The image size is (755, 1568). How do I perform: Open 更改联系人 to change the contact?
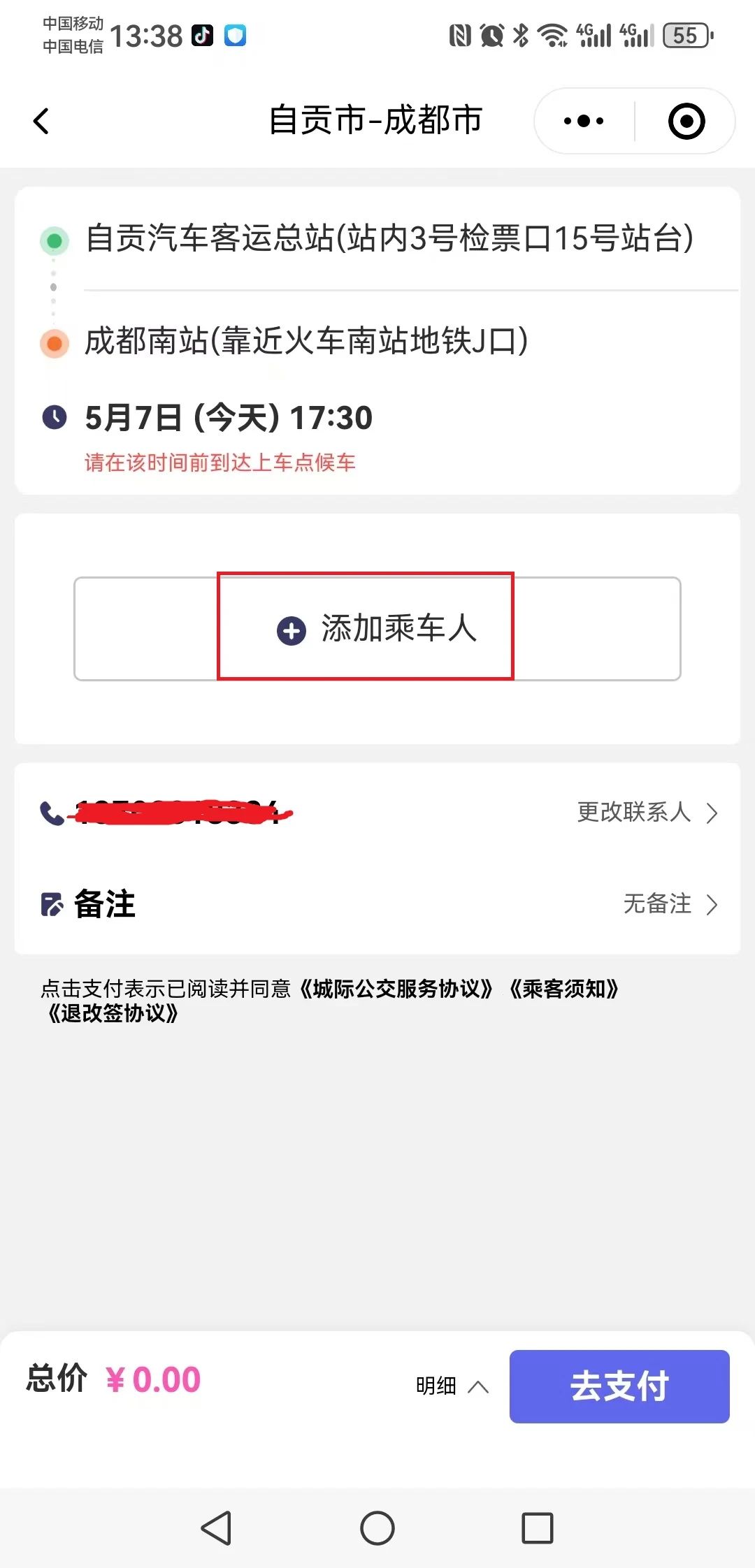[x=647, y=813]
